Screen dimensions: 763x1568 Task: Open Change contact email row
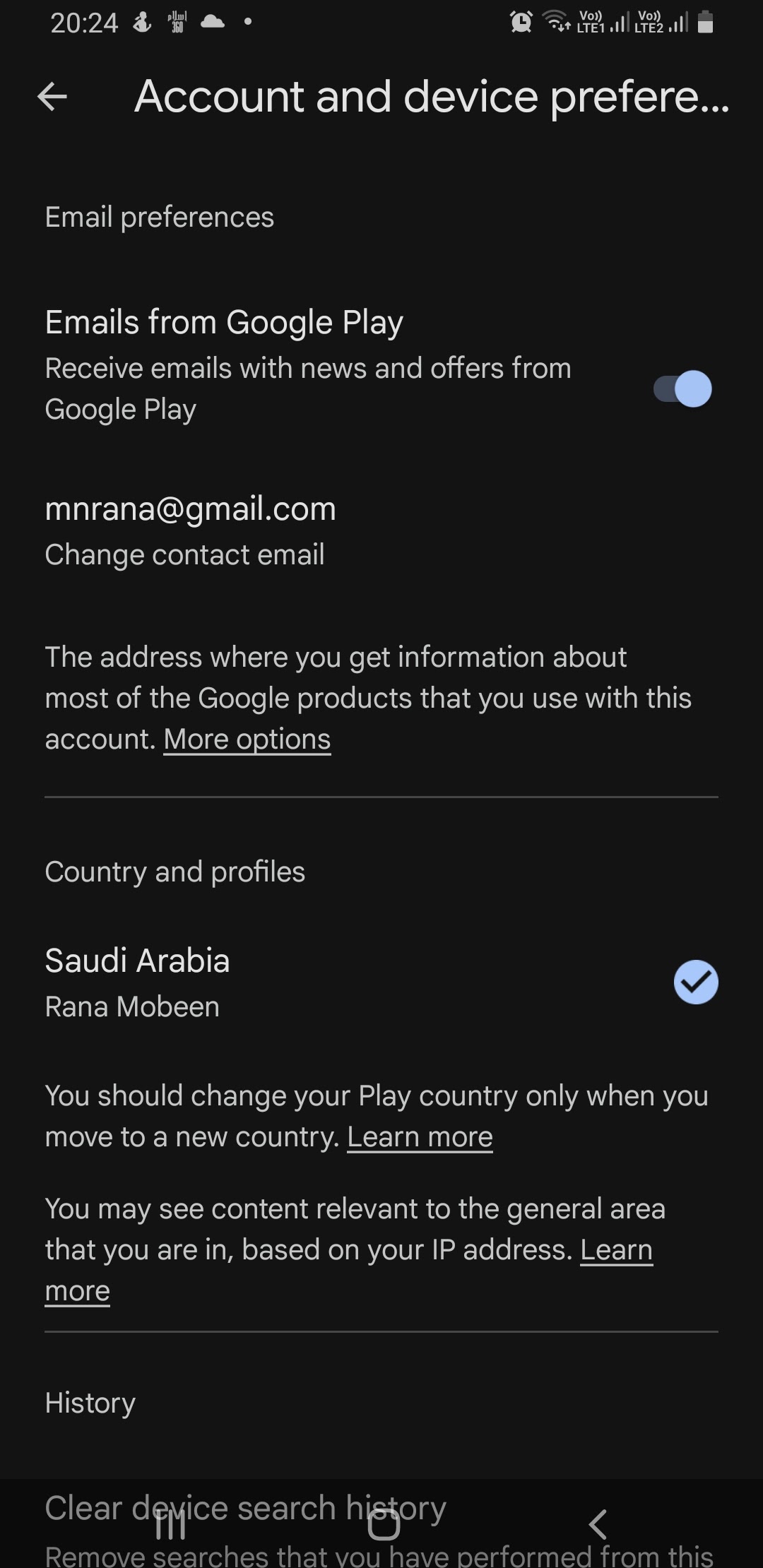click(191, 530)
